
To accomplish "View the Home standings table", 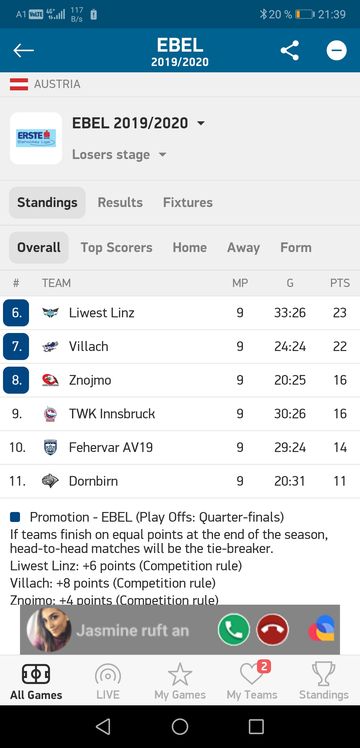I will (190, 248).
